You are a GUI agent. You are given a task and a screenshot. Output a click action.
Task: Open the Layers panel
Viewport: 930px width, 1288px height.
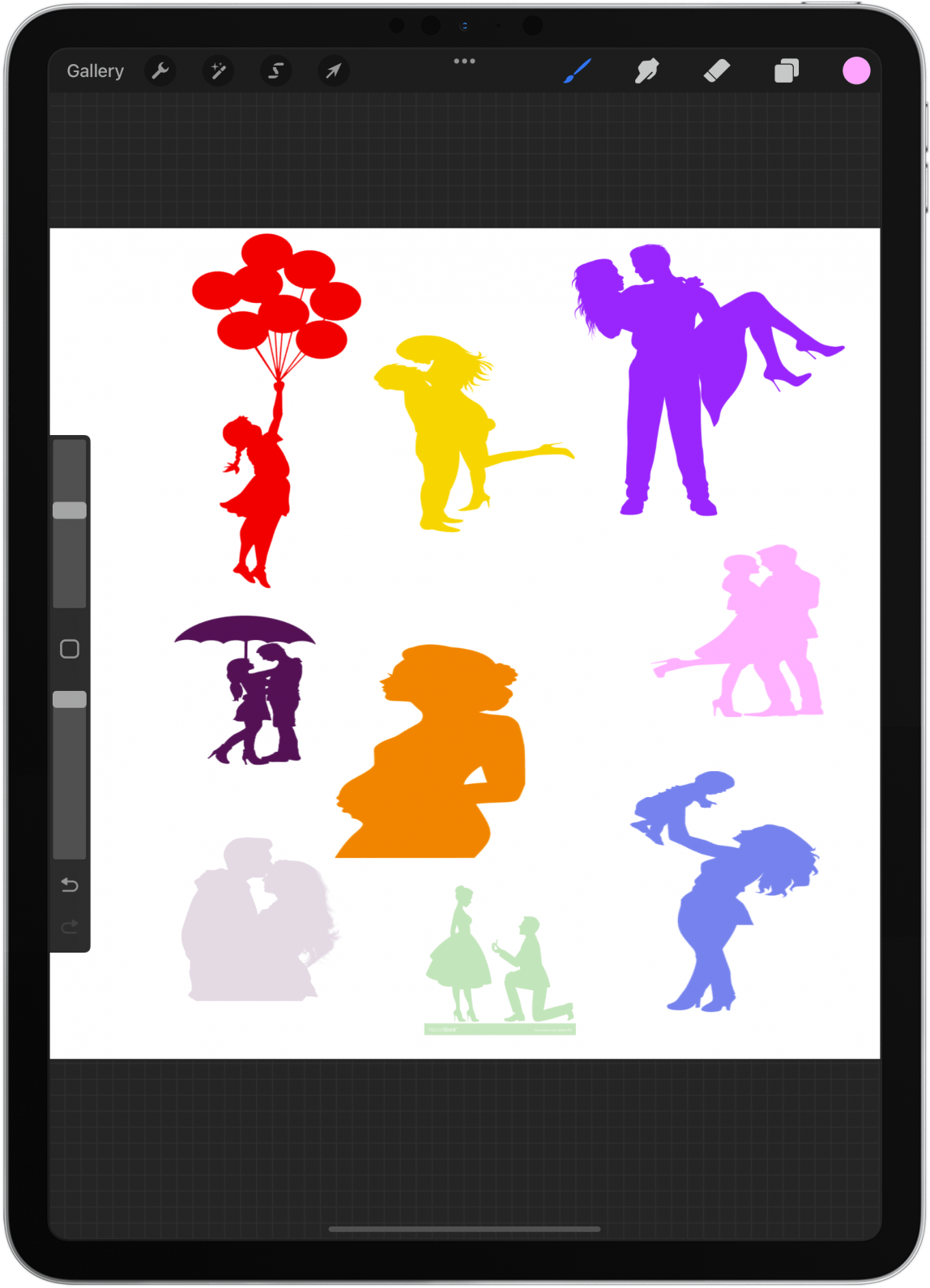(786, 71)
